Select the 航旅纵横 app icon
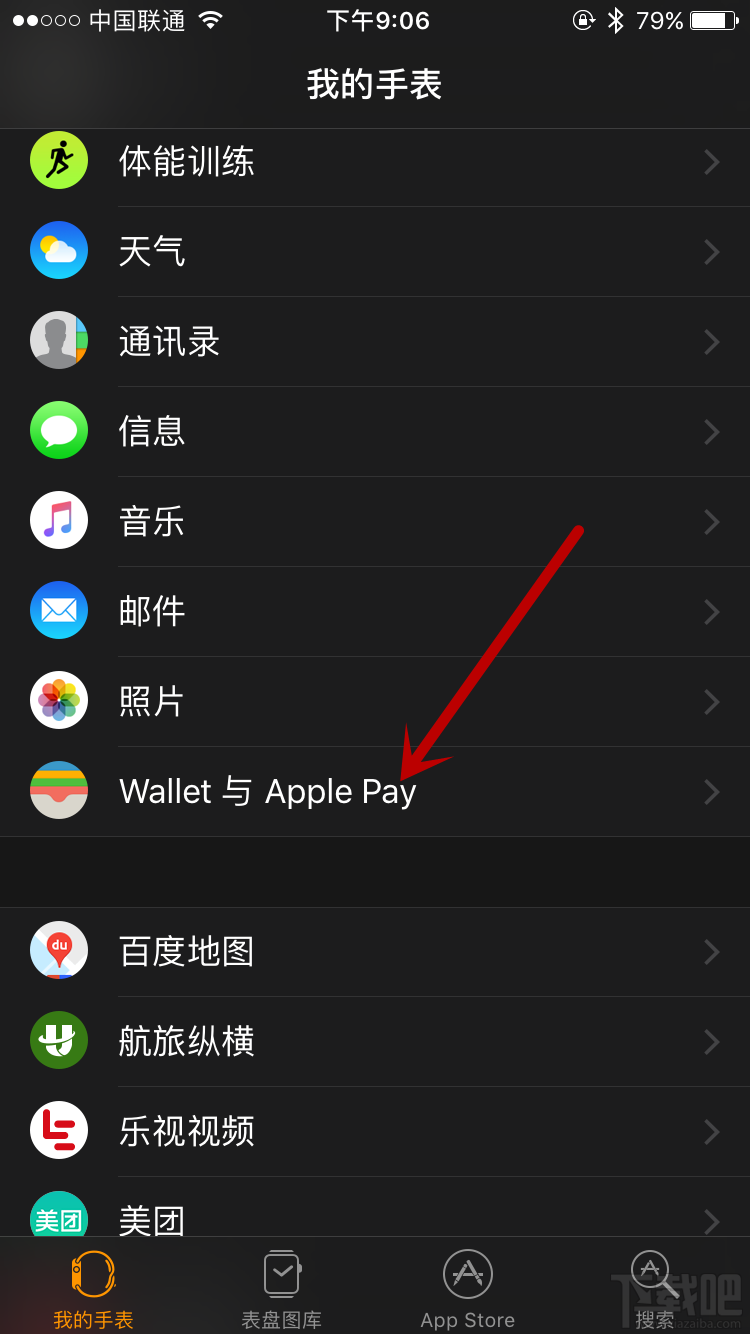The image size is (750, 1334). 59,1040
